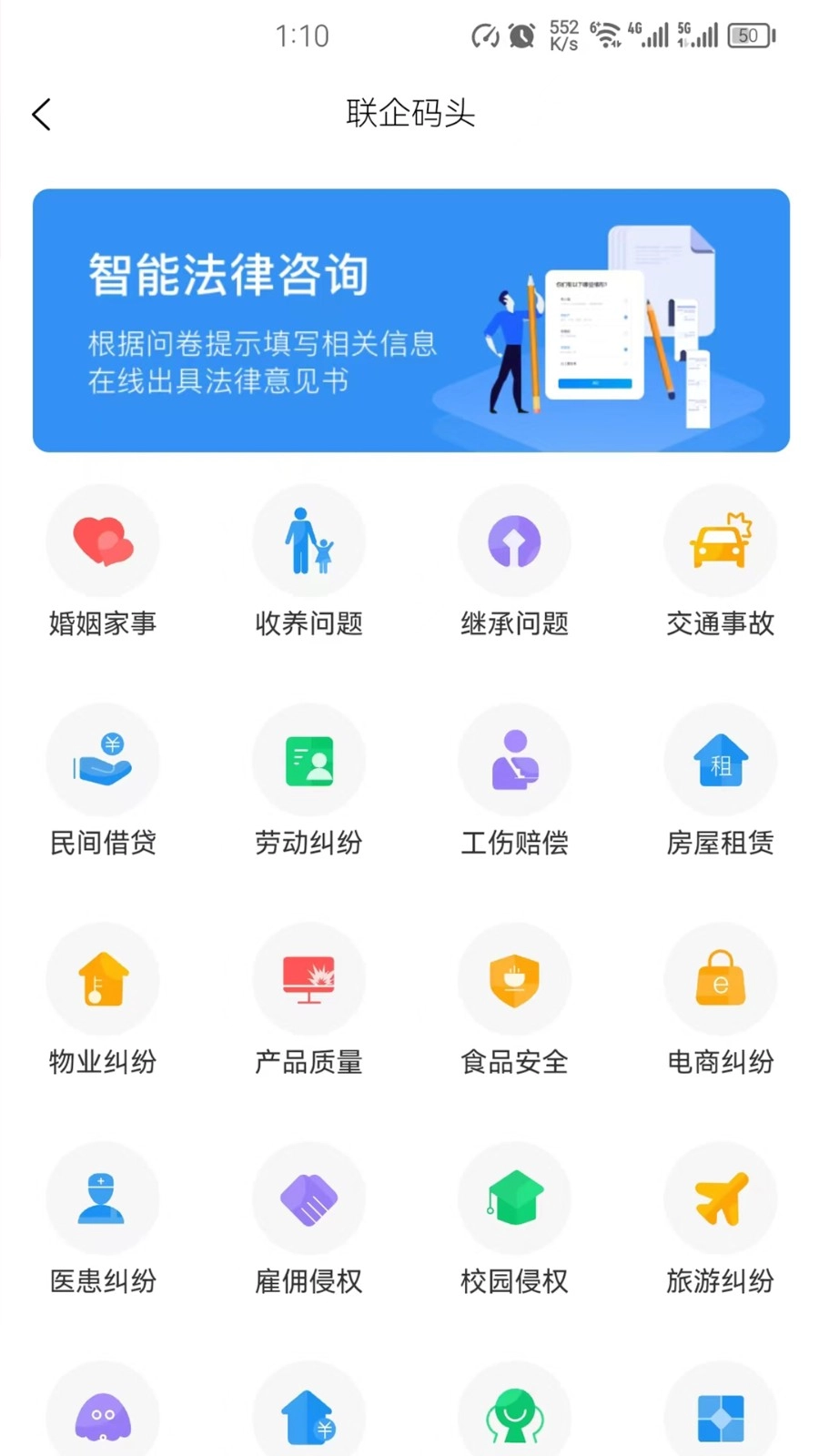Select the 食品安全 food safety shield icon

click(514, 979)
